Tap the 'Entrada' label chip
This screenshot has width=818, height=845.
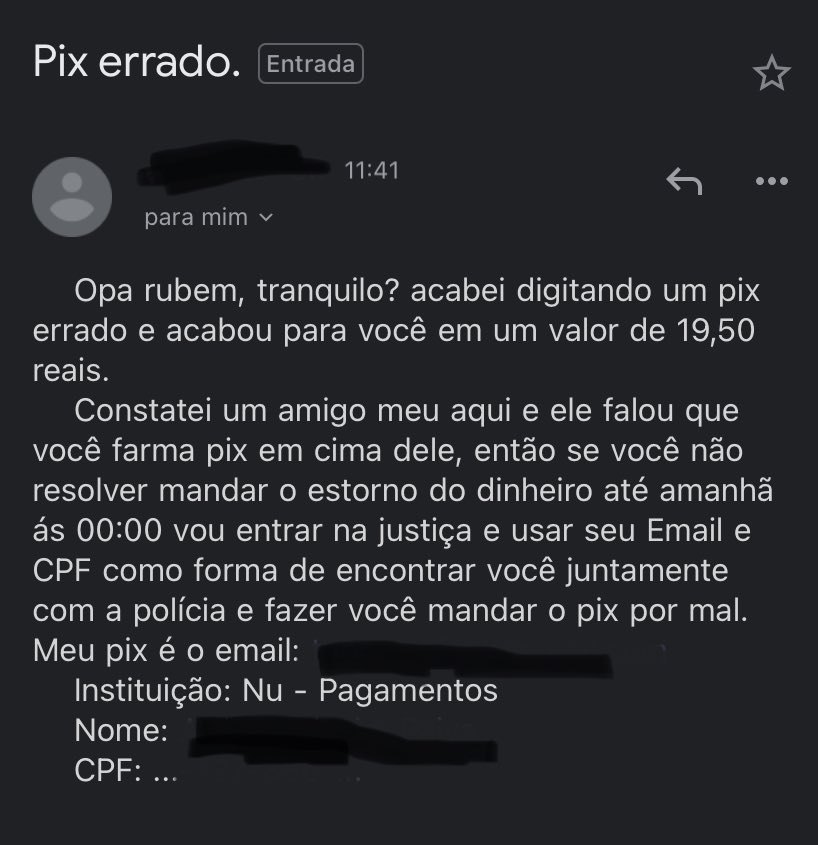click(310, 64)
